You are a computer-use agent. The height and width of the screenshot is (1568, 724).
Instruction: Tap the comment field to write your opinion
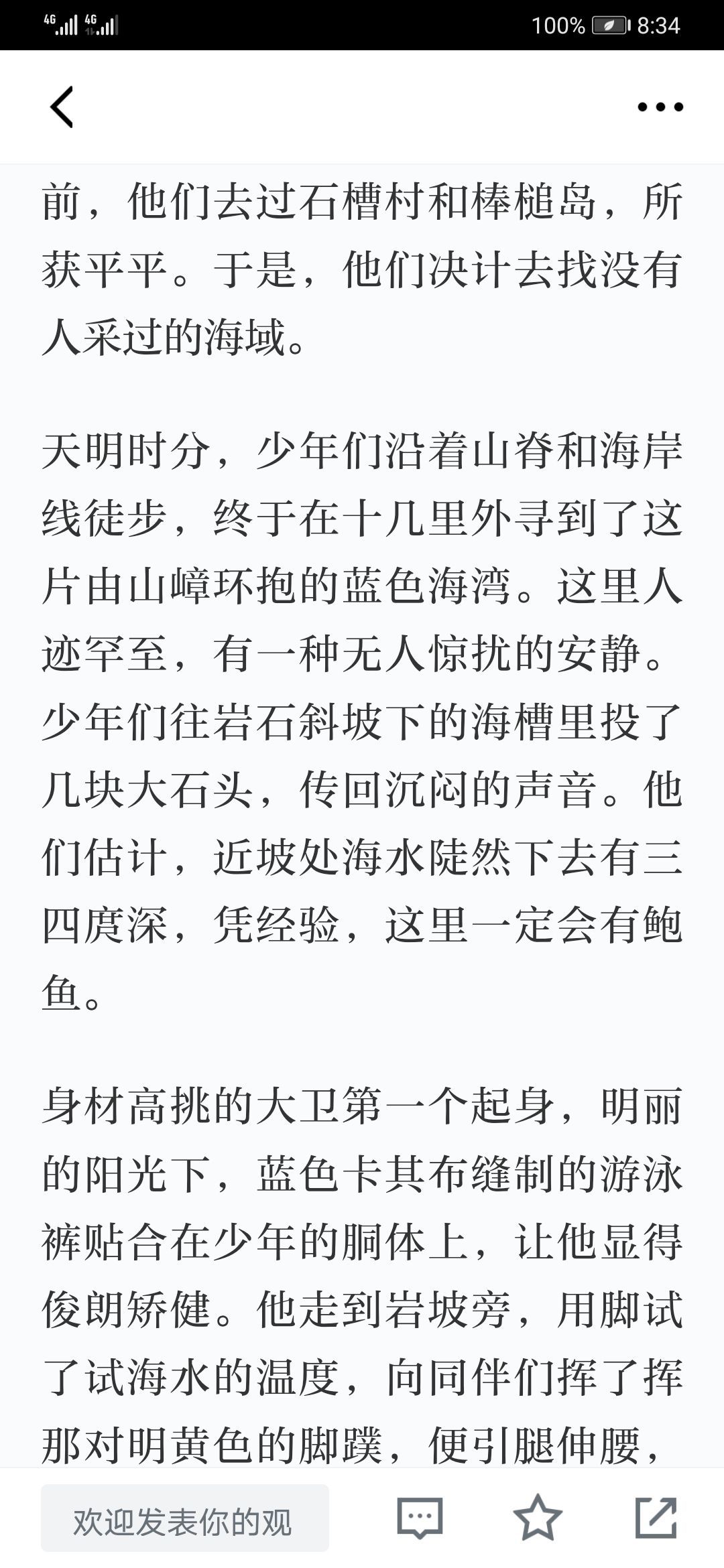[x=184, y=1518]
